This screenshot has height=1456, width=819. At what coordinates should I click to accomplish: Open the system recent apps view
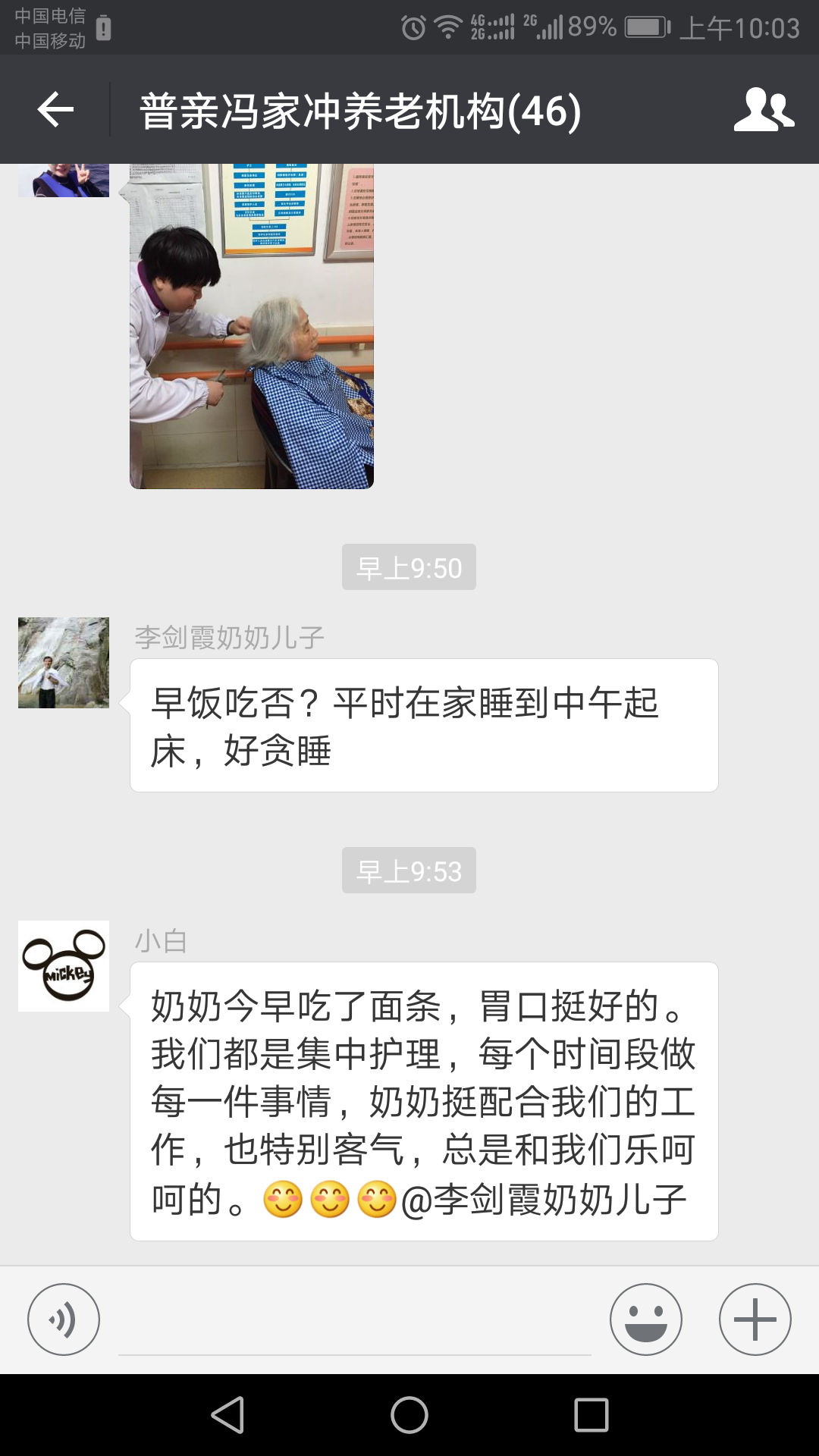[591, 1415]
